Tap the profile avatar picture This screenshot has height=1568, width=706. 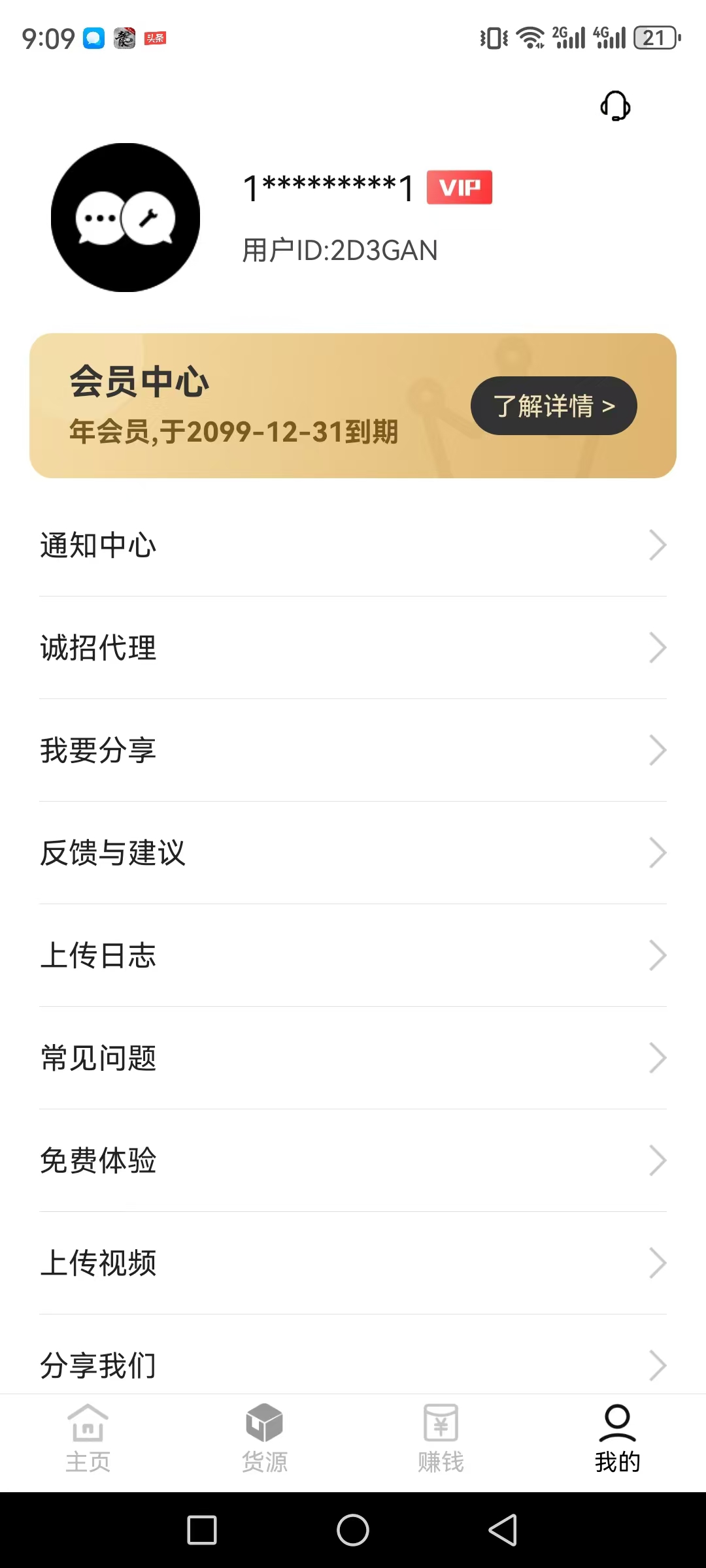pyautogui.click(x=126, y=218)
